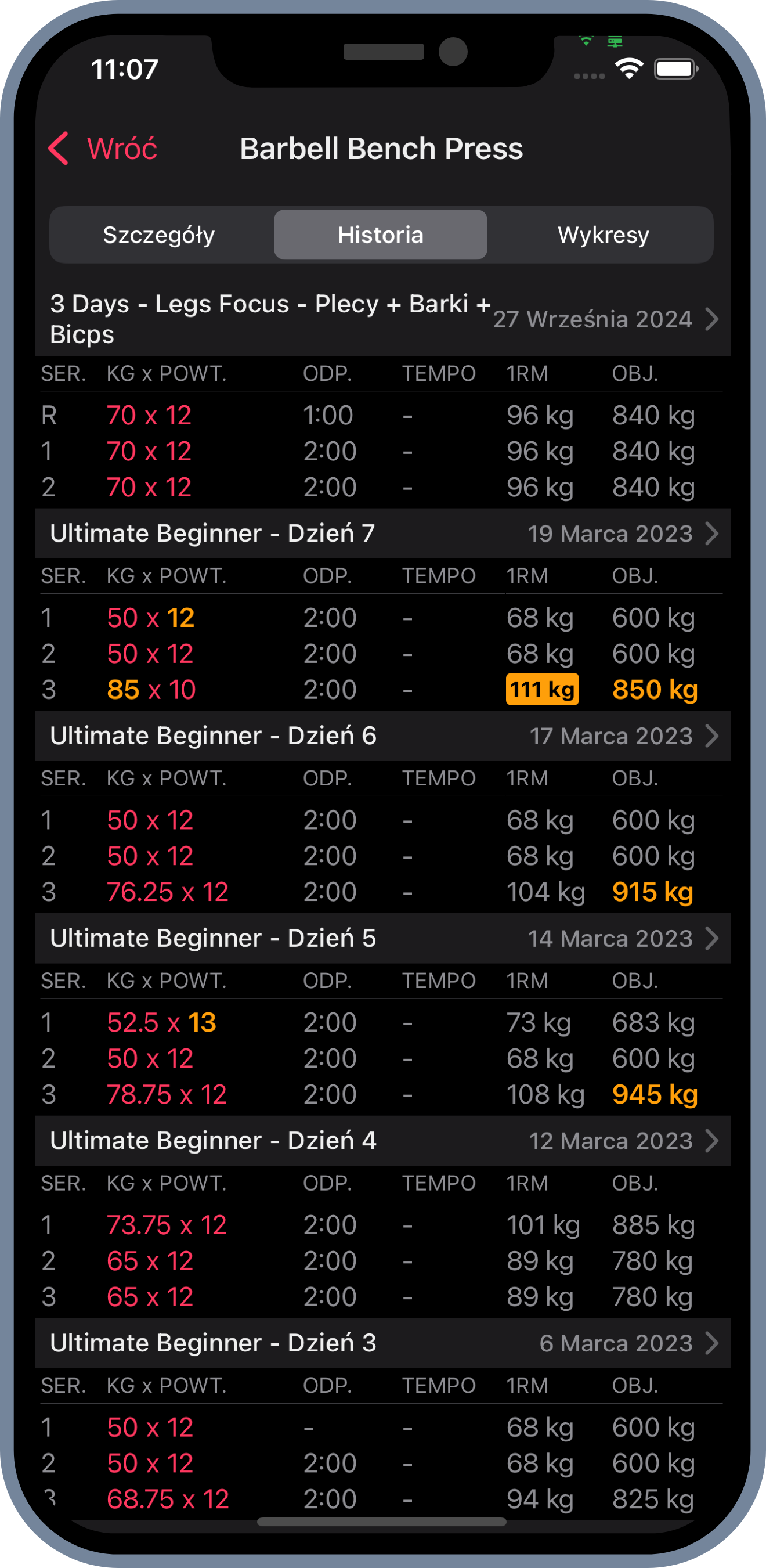Open Ultimate Beginner - Dzień 5 workout
Image resolution: width=766 pixels, height=1568 pixels.
pyautogui.click(x=382, y=938)
